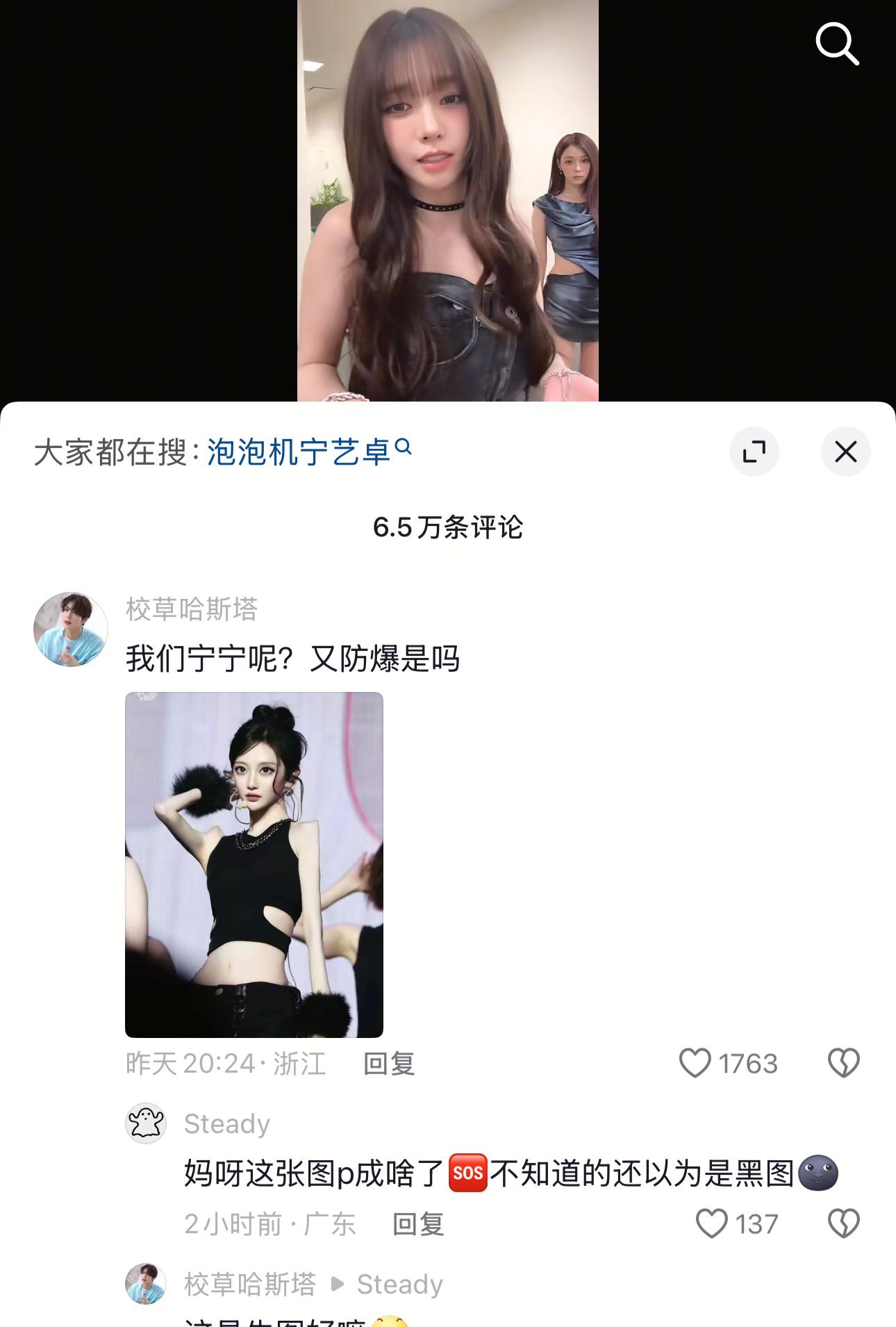
Task: Reply to Steady's comment
Action: [418, 1224]
